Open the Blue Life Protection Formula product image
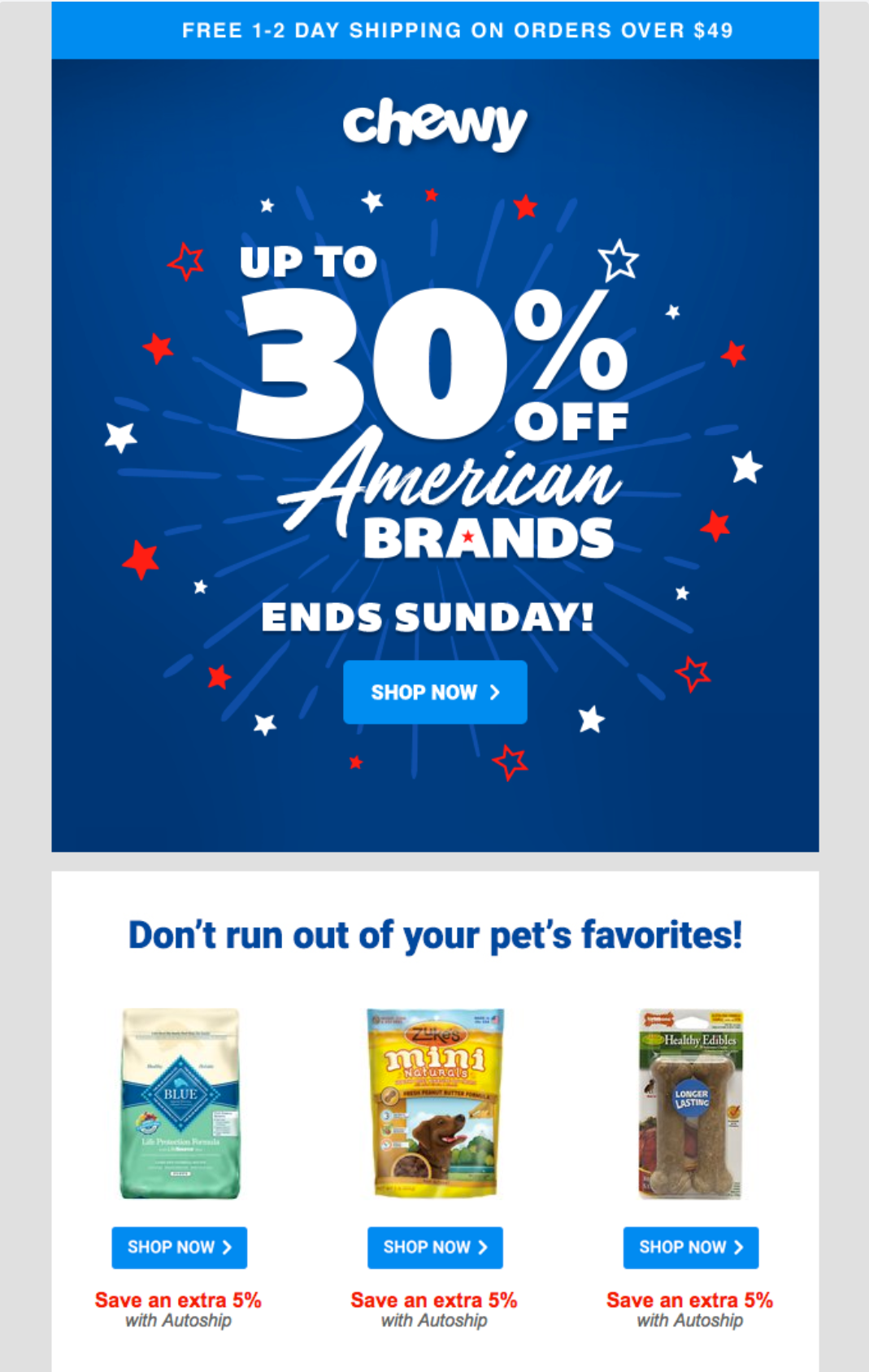 [180, 1103]
